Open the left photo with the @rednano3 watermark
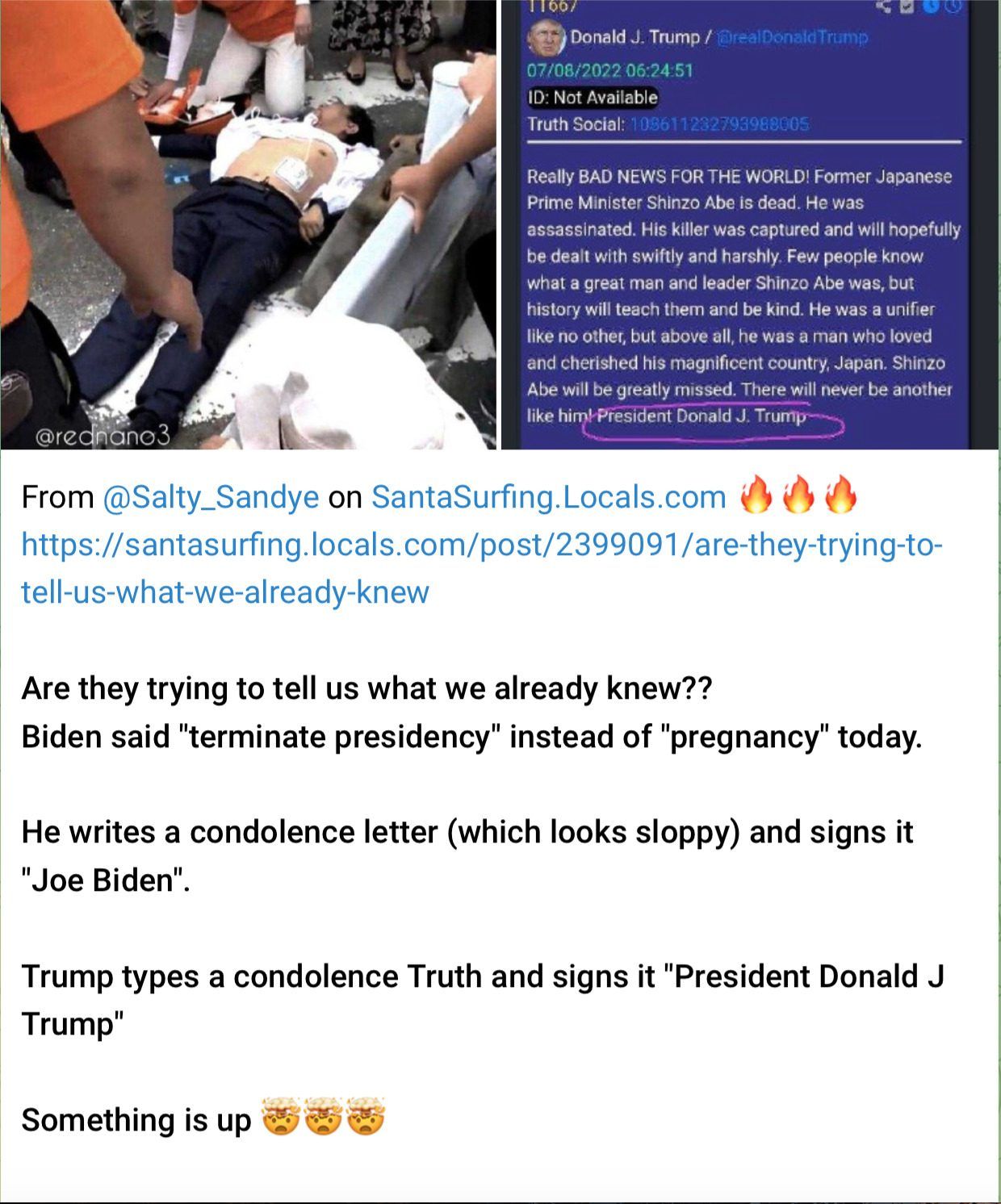1001x1204 pixels. (248, 224)
